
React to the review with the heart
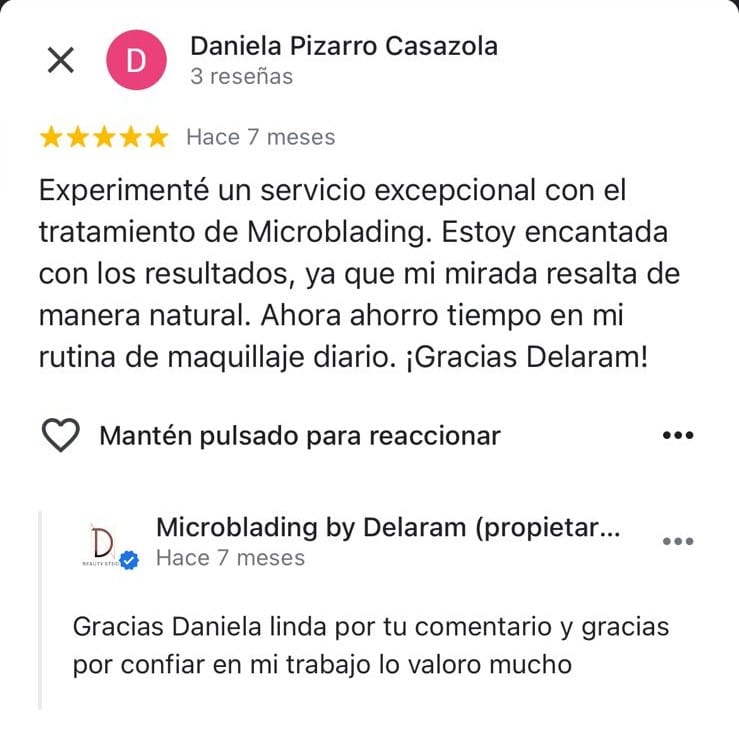tap(61, 435)
